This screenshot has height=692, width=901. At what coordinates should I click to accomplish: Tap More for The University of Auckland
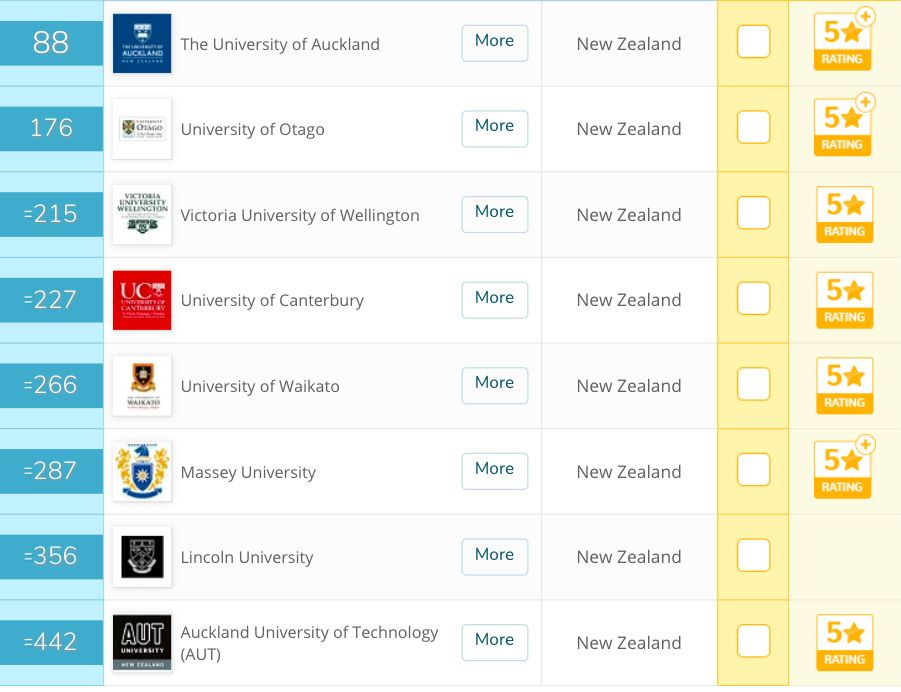pos(494,43)
